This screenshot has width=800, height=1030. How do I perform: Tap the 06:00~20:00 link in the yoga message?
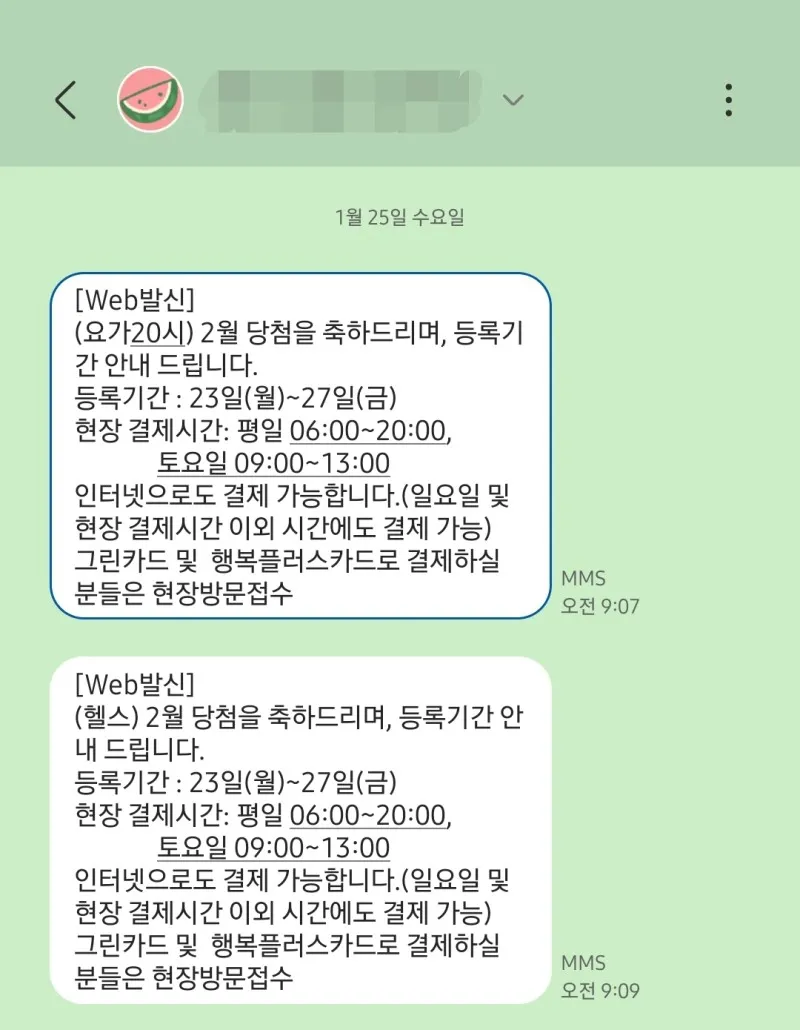point(369,432)
